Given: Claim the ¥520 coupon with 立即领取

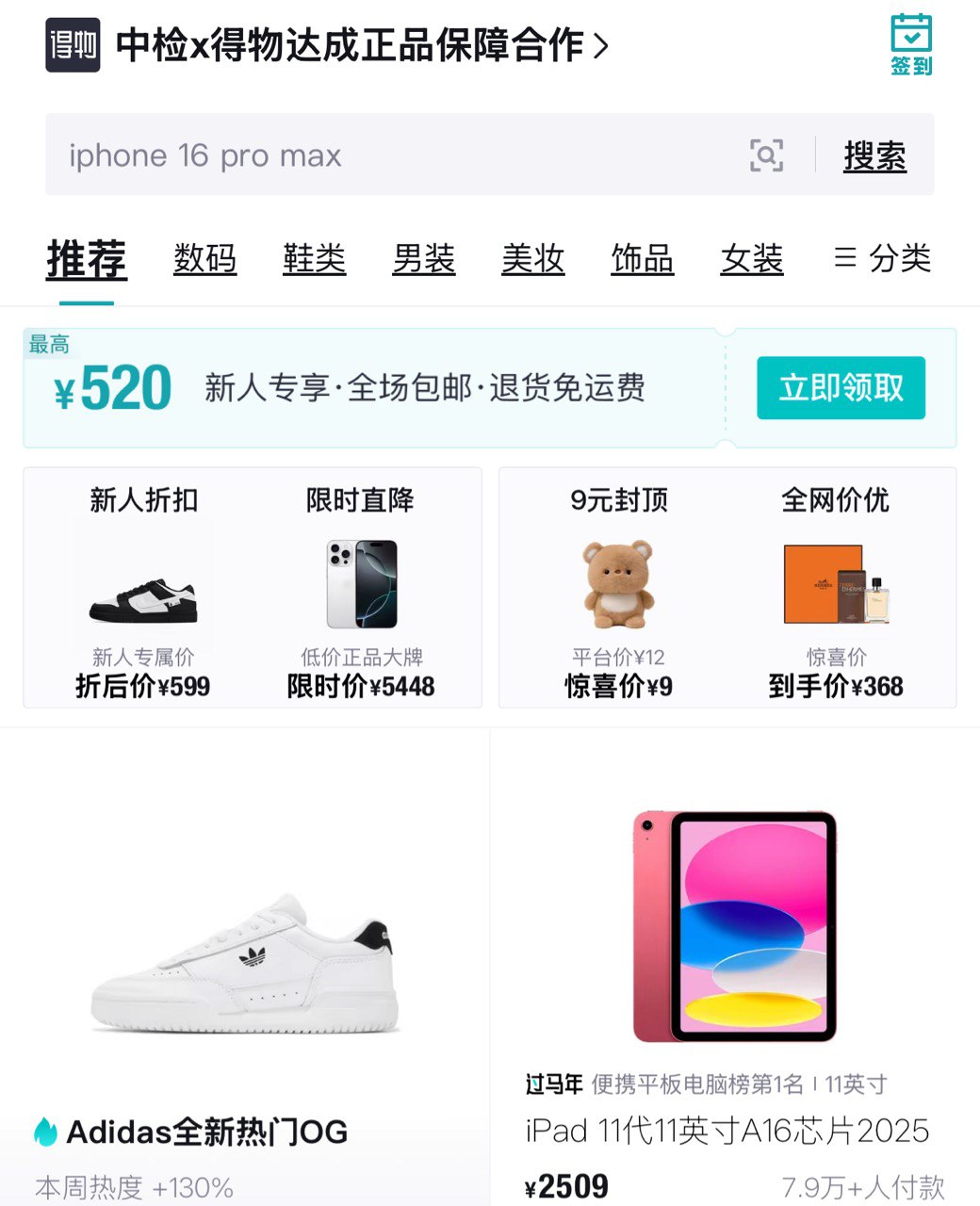Looking at the screenshot, I should pyautogui.click(x=841, y=387).
